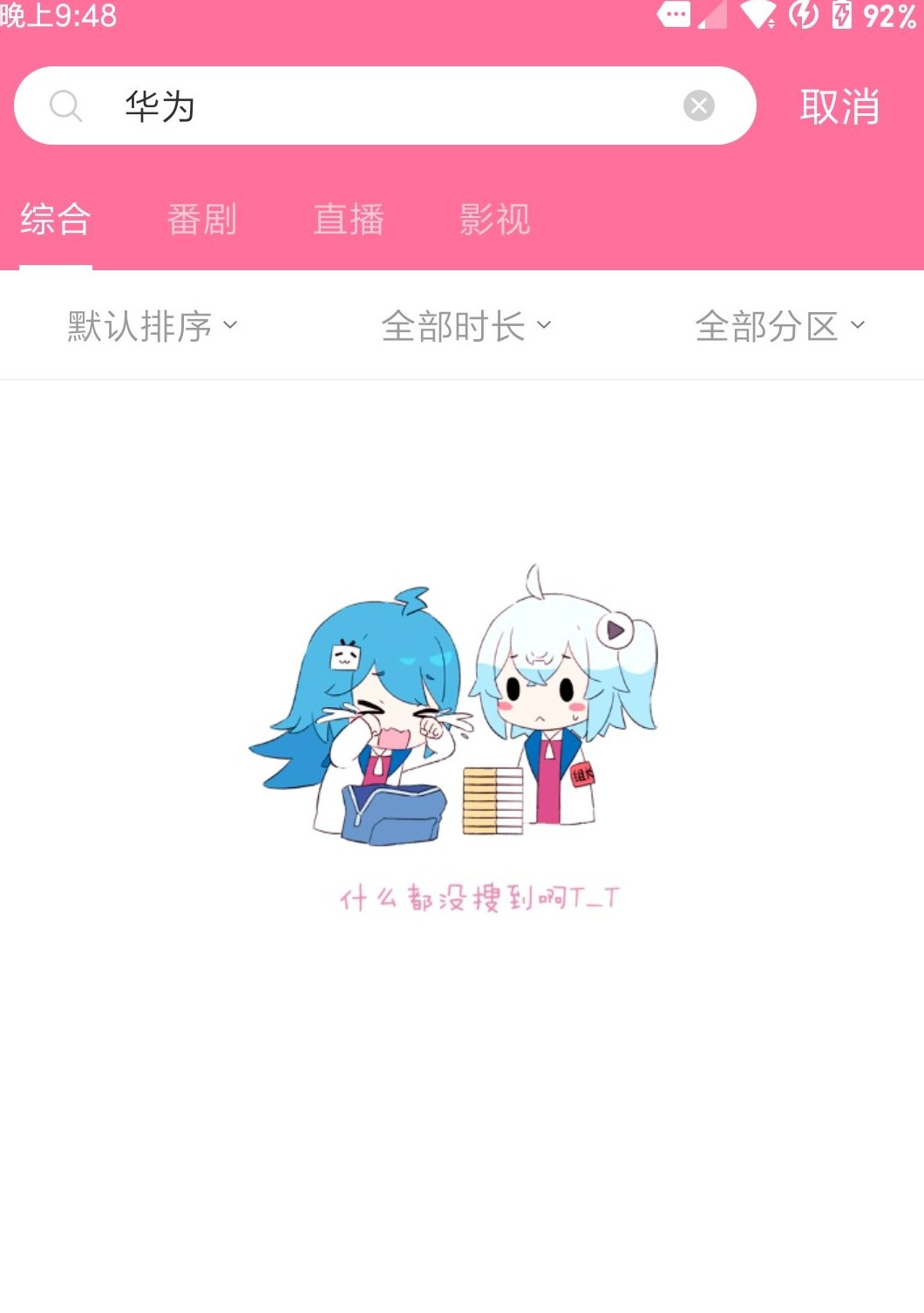
Task: Open the 全部时长 duration filter
Action: (x=466, y=326)
